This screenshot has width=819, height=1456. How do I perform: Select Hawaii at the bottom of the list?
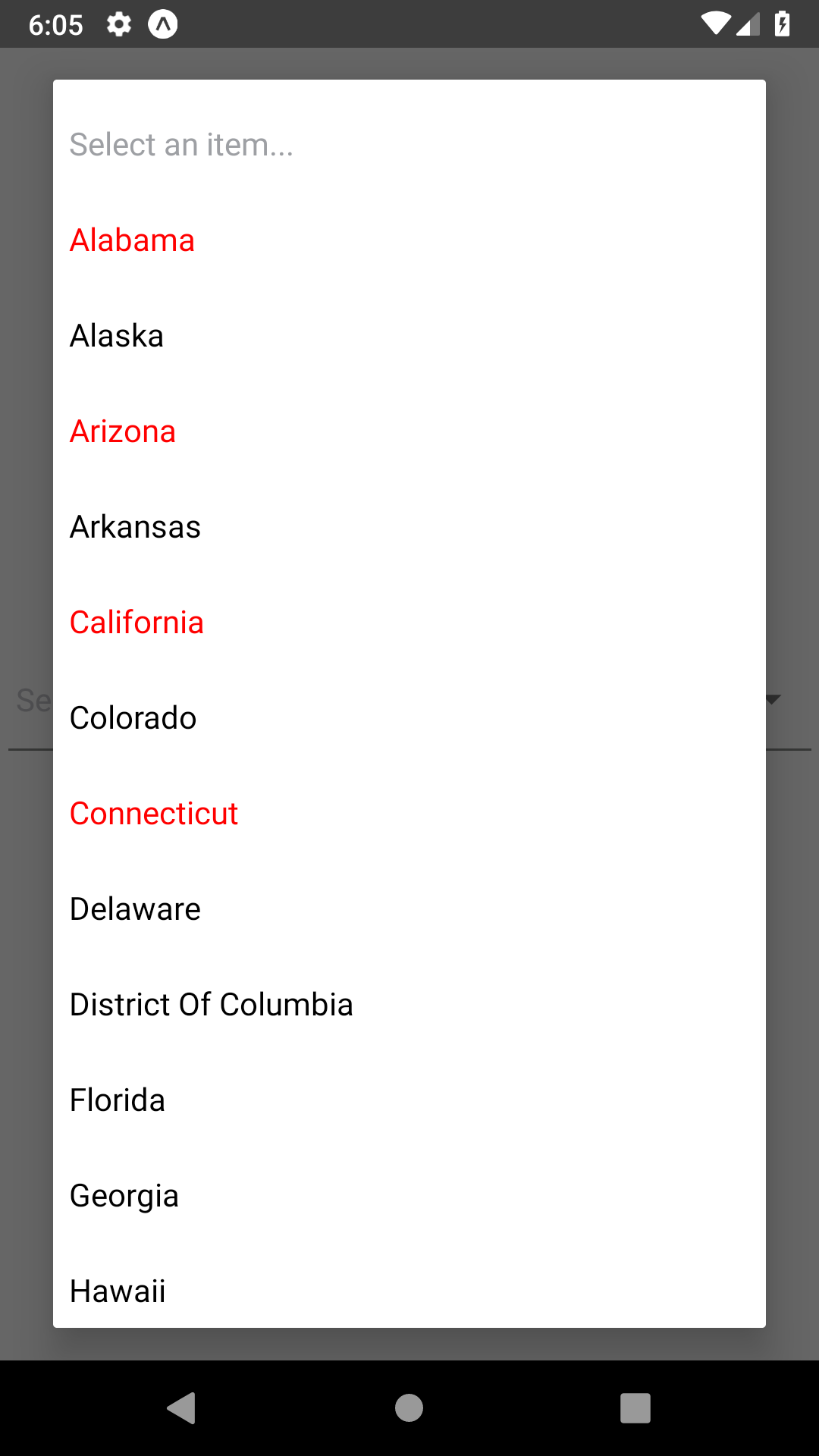(x=117, y=1291)
